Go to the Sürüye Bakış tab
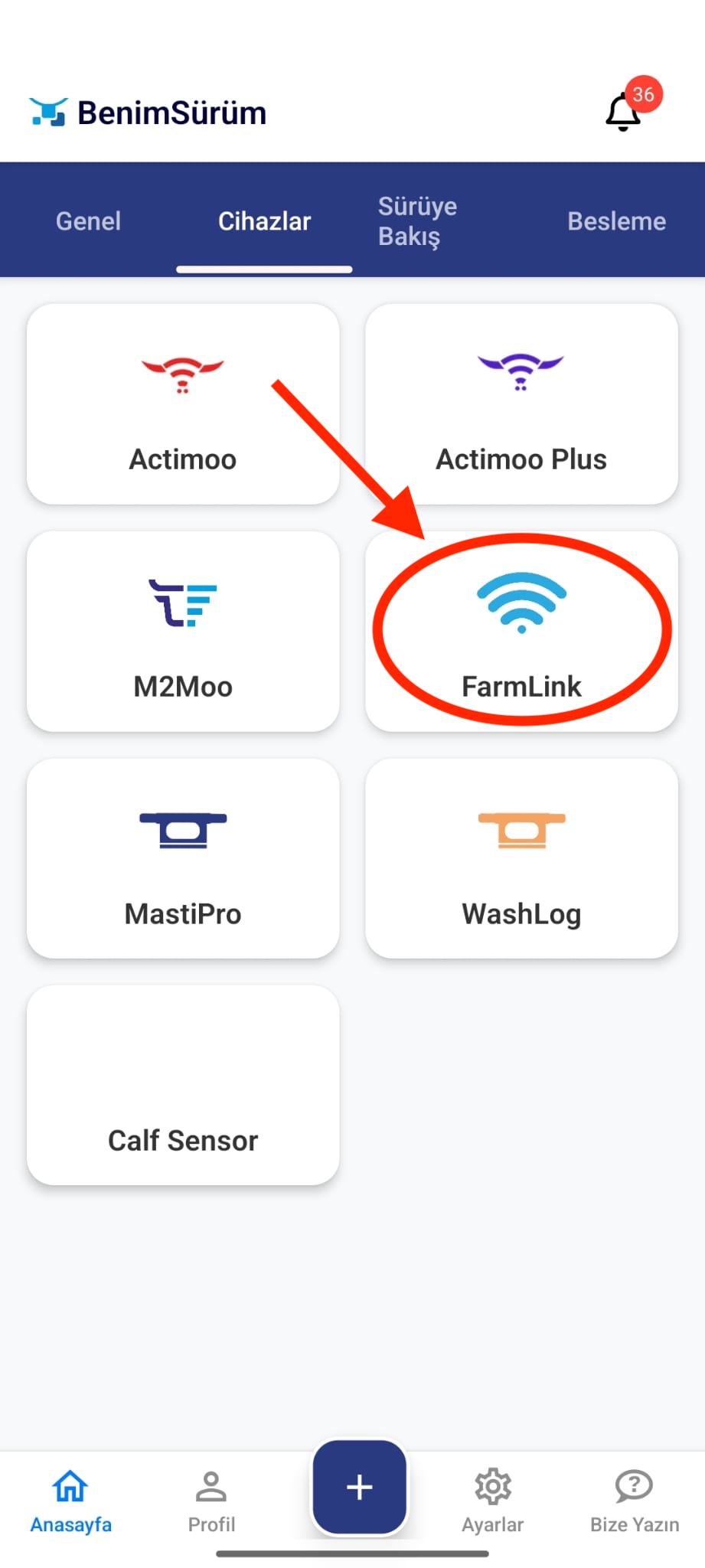Image resolution: width=705 pixels, height=1568 pixels. (418, 221)
